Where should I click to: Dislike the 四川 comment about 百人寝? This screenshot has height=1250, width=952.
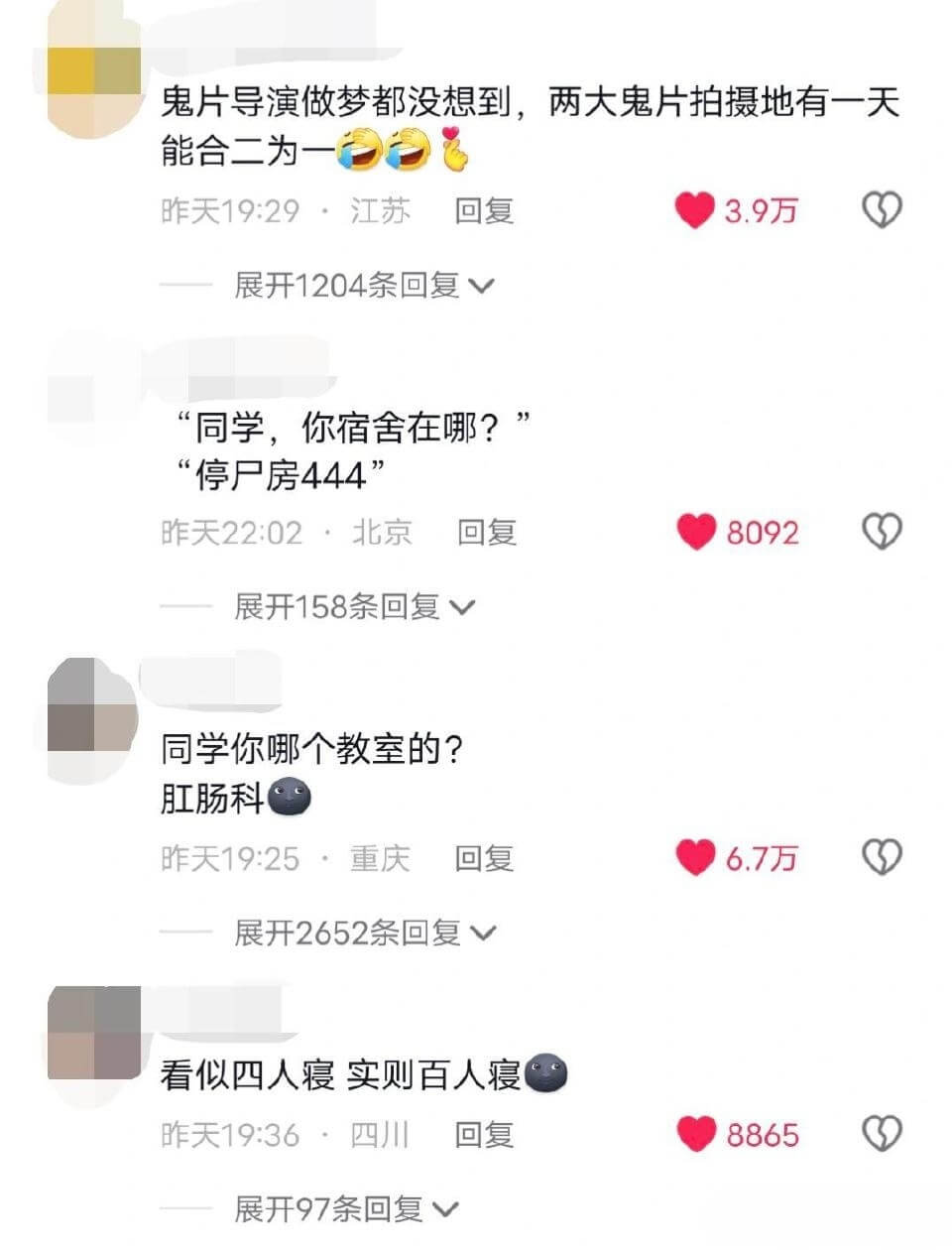click(x=882, y=1134)
